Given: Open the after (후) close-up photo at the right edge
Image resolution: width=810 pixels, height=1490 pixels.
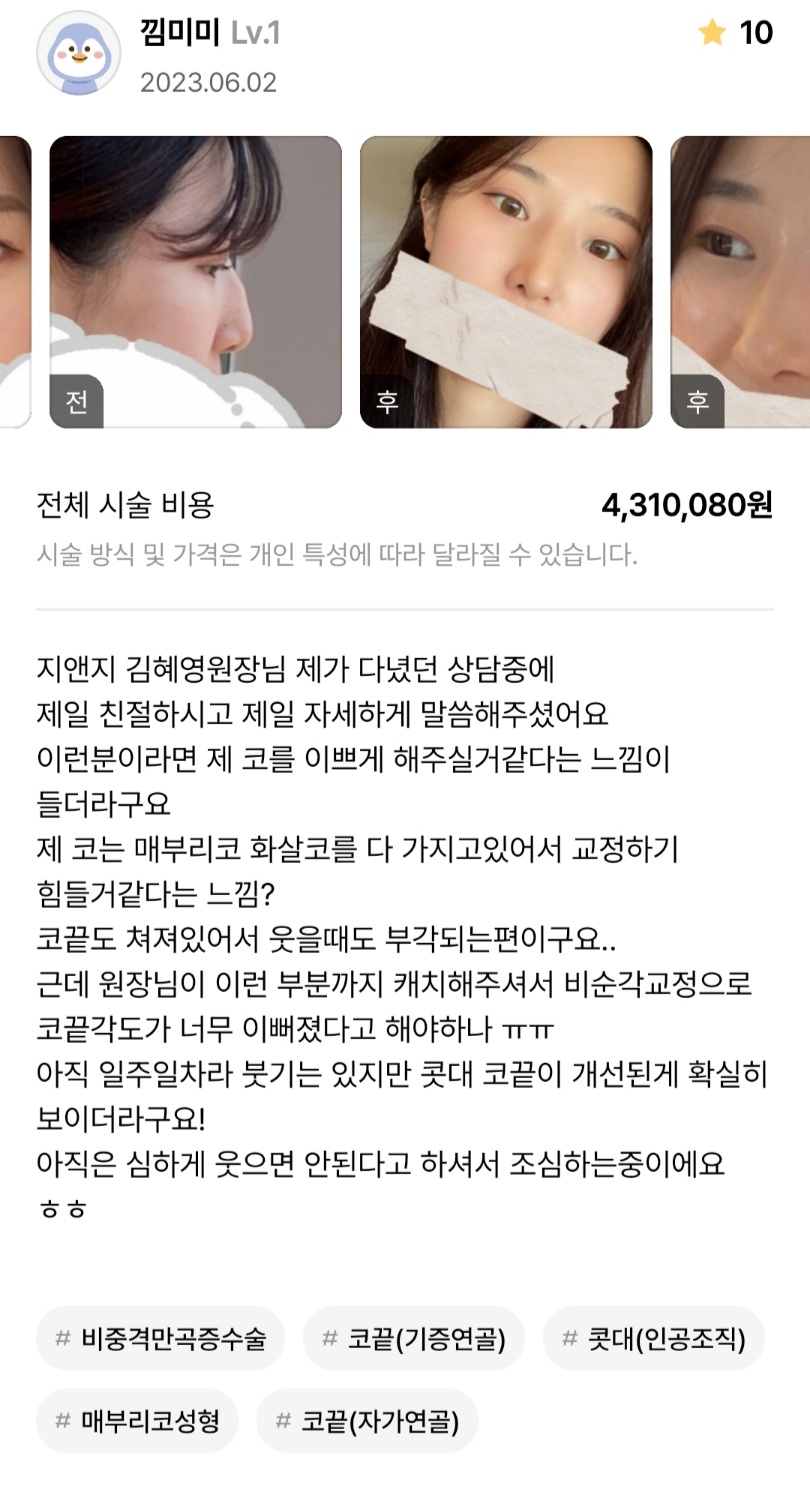Looking at the screenshot, I should click(741, 282).
